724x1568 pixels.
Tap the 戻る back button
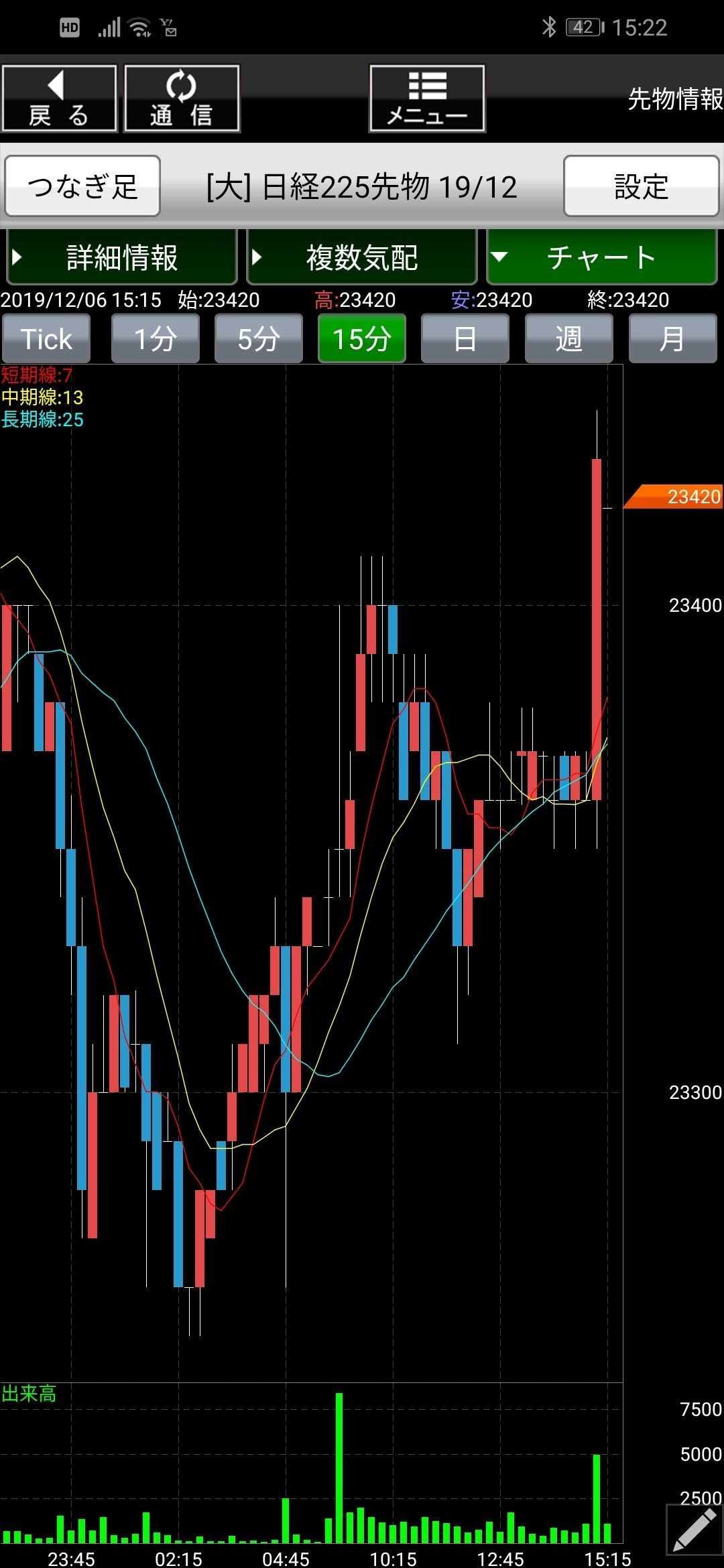pyautogui.click(x=59, y=99)
